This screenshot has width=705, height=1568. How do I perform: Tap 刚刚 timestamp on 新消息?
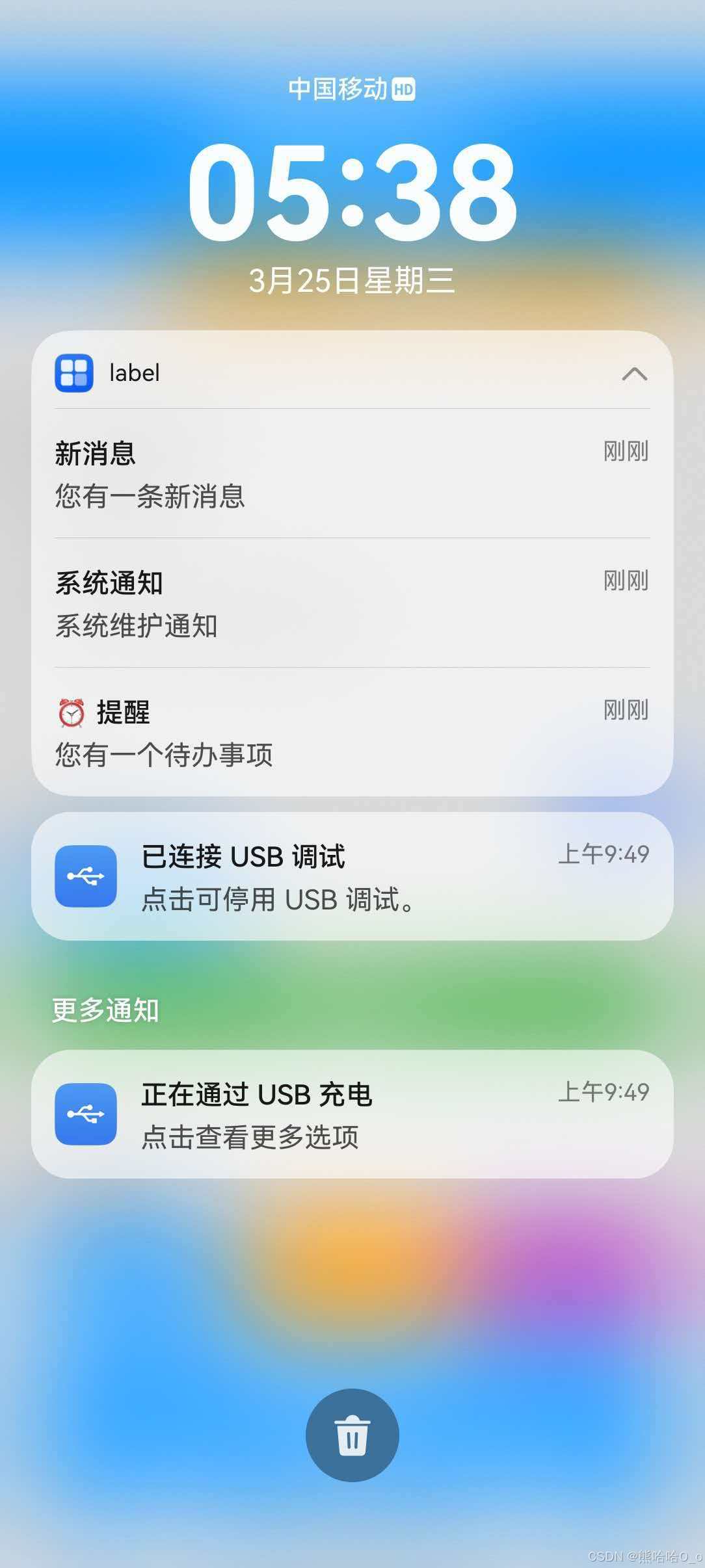pos(624,449)
